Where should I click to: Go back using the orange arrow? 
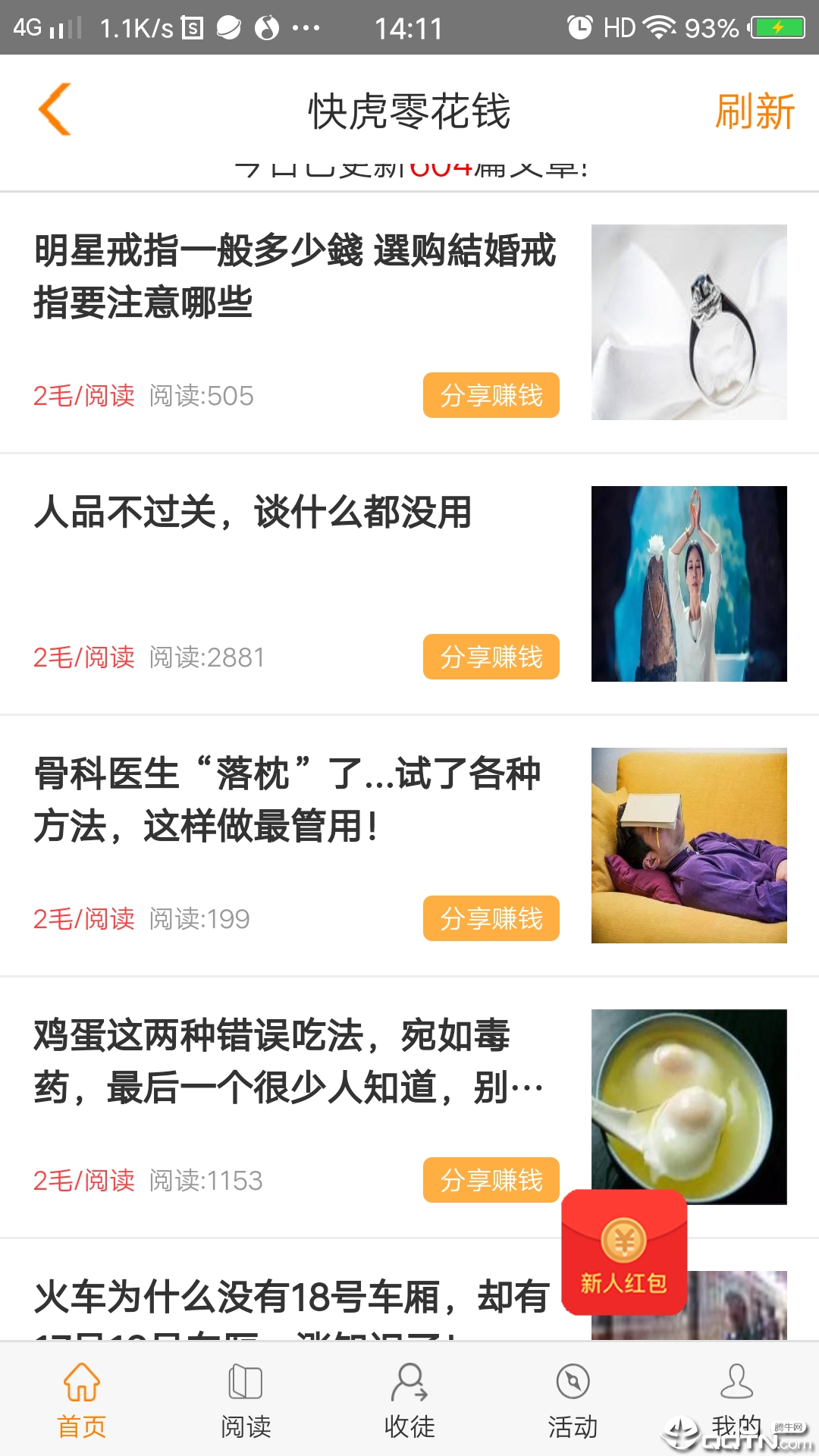55,110
